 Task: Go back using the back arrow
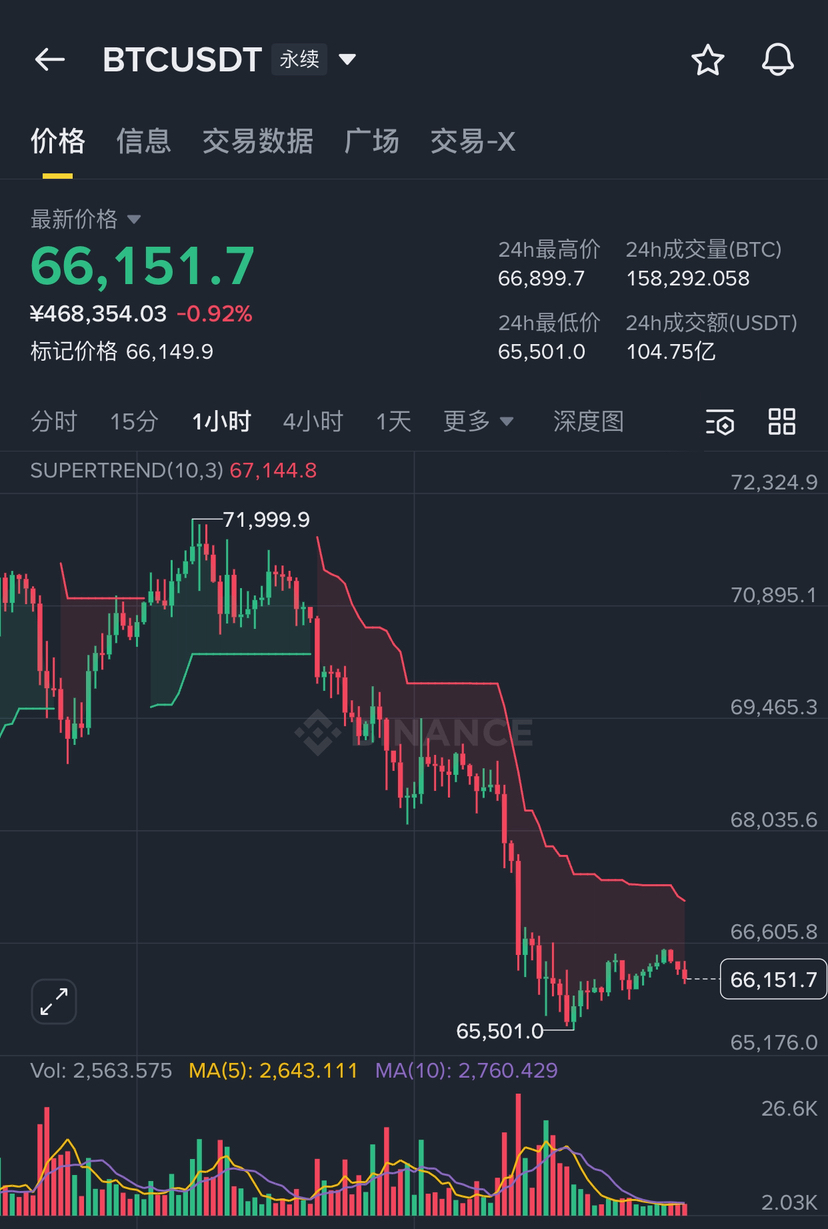click(x=49, y=60)
